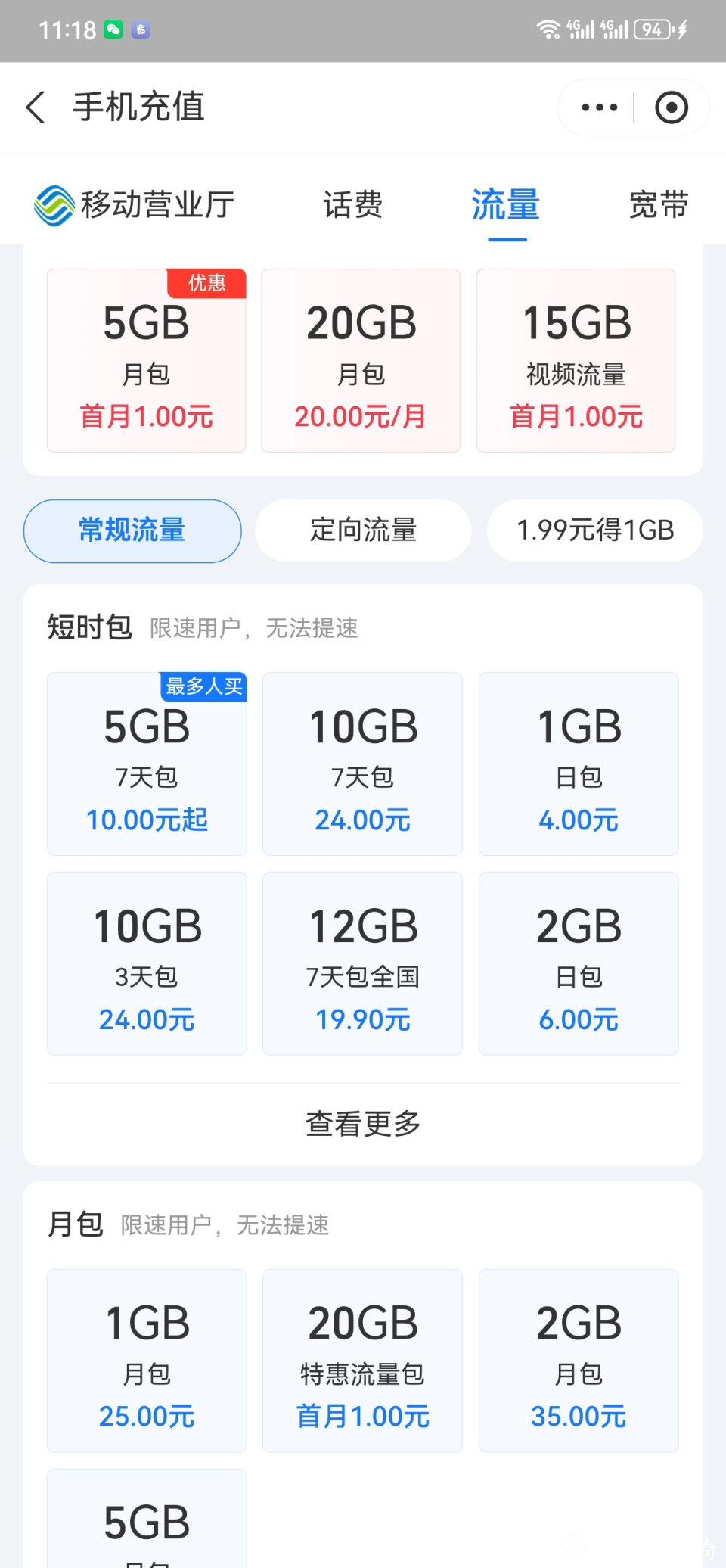The height and width of the screenshot is (1568, 726).
Task: Pick the 2GB 日包 for 6.00元
Action: pos(579,964)
